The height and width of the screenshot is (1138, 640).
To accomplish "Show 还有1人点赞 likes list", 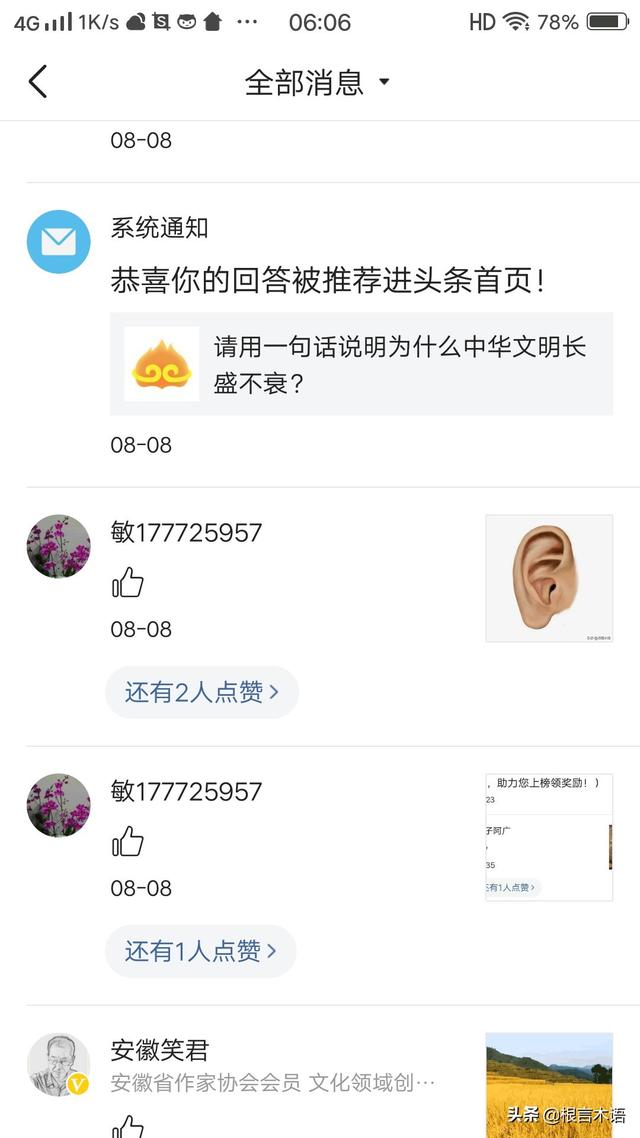I will [x=200, y=951].
